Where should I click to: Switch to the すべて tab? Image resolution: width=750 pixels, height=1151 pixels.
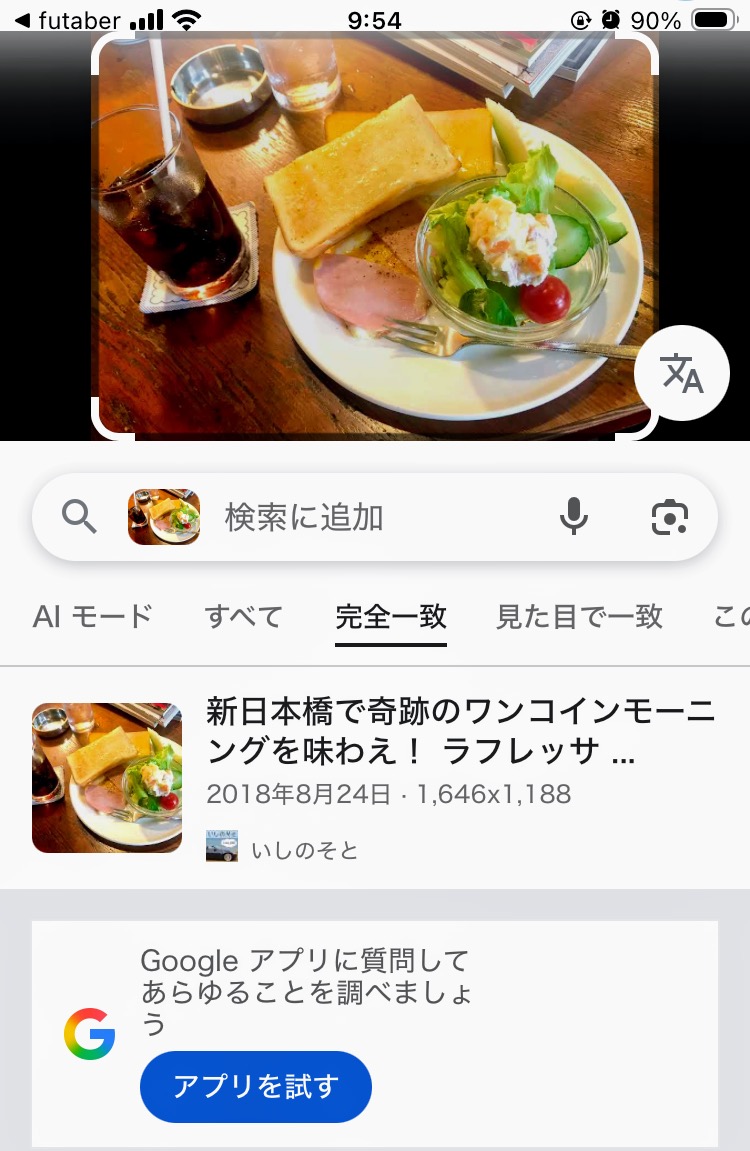point(244,616)
